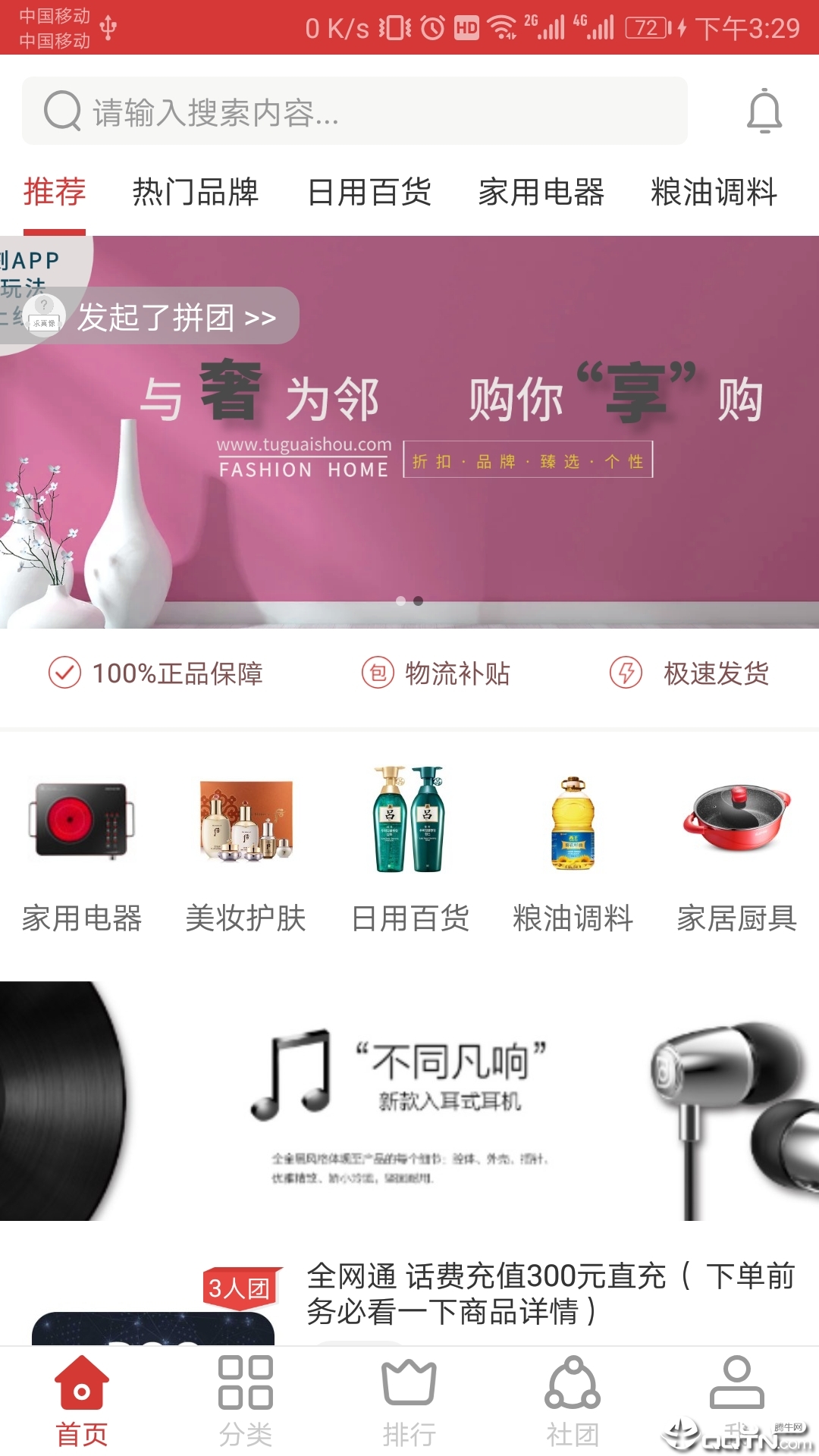Select the 家用电器 top tab
This screenshot has height=1456, width=819.
pyautogui.click(x=541, y=192)
